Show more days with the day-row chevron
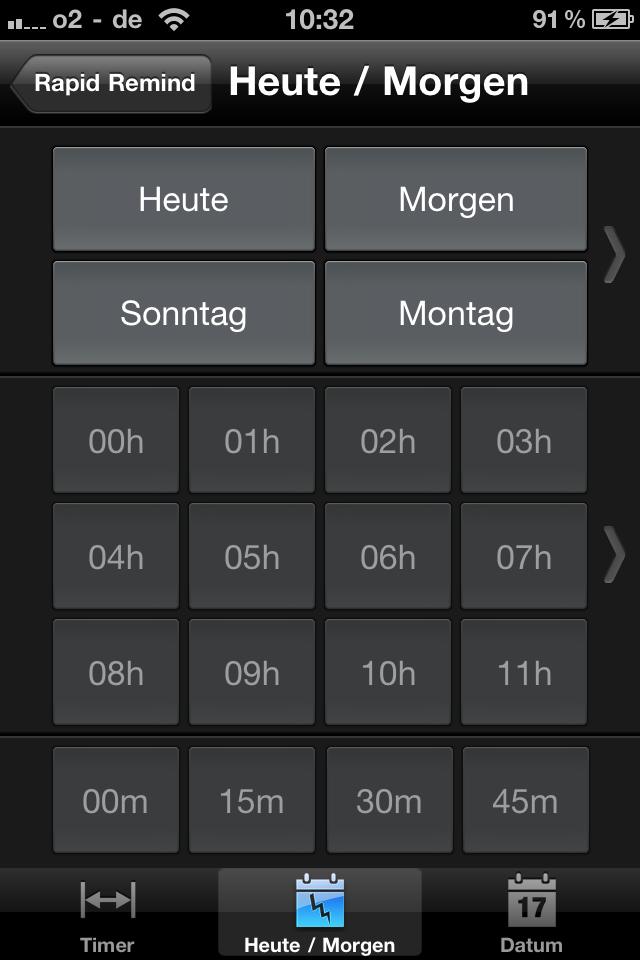 pyautogui.click(x=614, y=255)
